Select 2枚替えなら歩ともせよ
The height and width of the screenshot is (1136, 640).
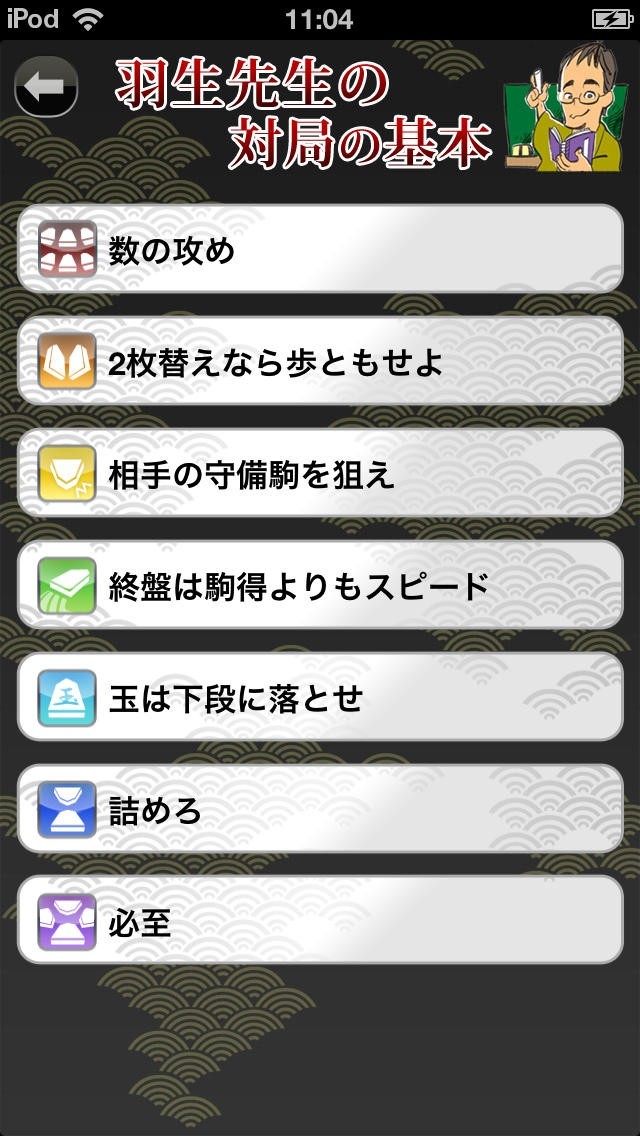point(320,361)
